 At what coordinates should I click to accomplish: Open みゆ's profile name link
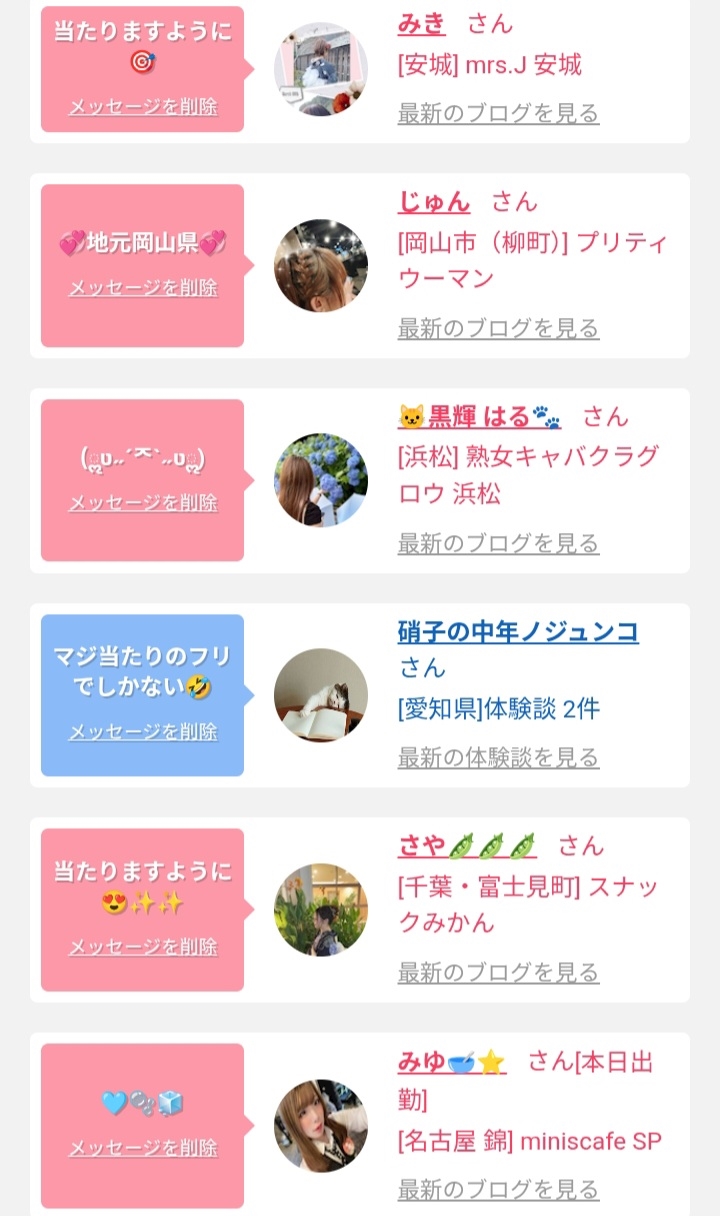(452, 1062)
